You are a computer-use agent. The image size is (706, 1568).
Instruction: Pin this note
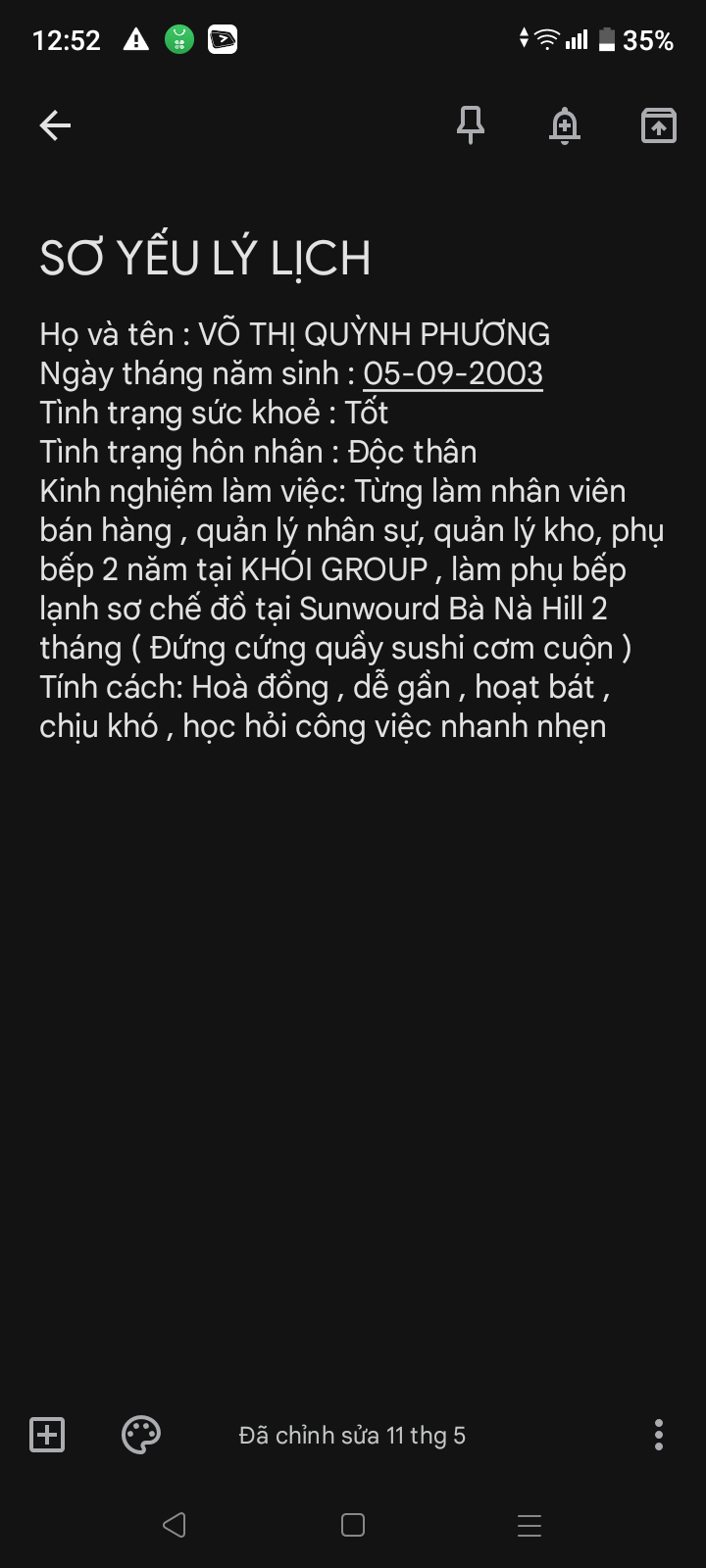pos(471,125)
